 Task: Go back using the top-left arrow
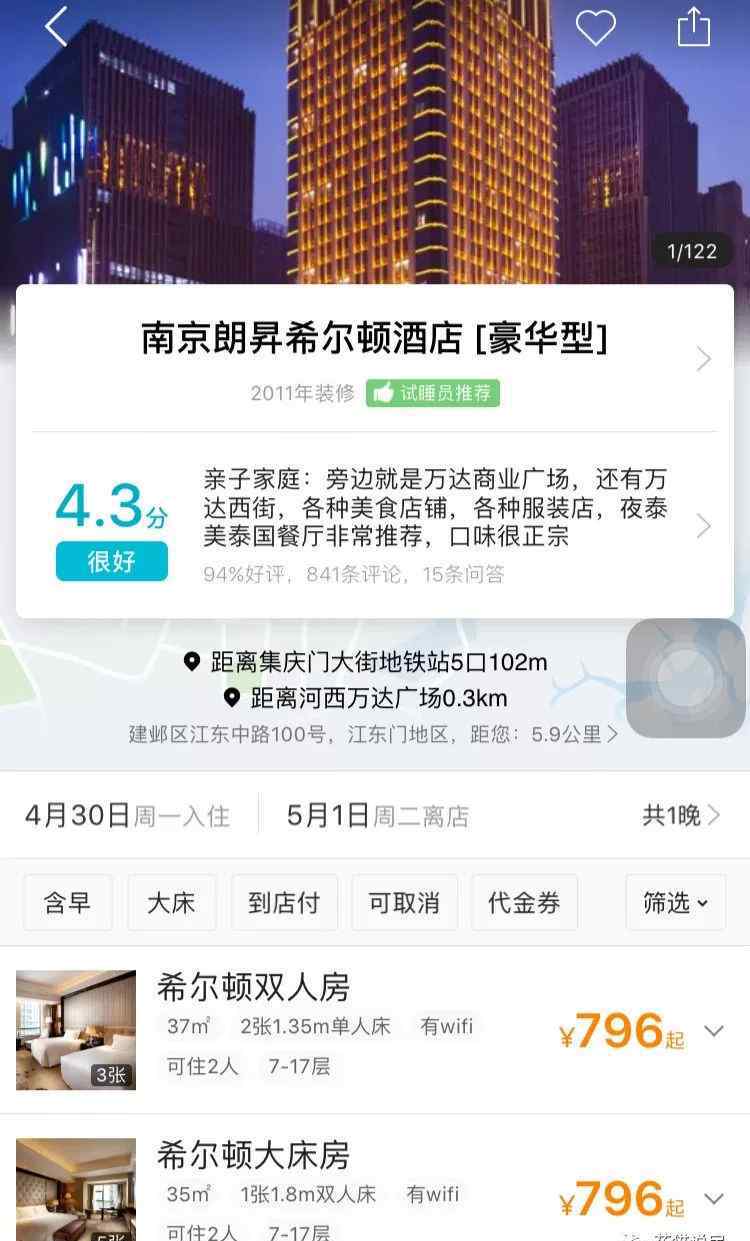pyautogui.click(x=56, y=28)
